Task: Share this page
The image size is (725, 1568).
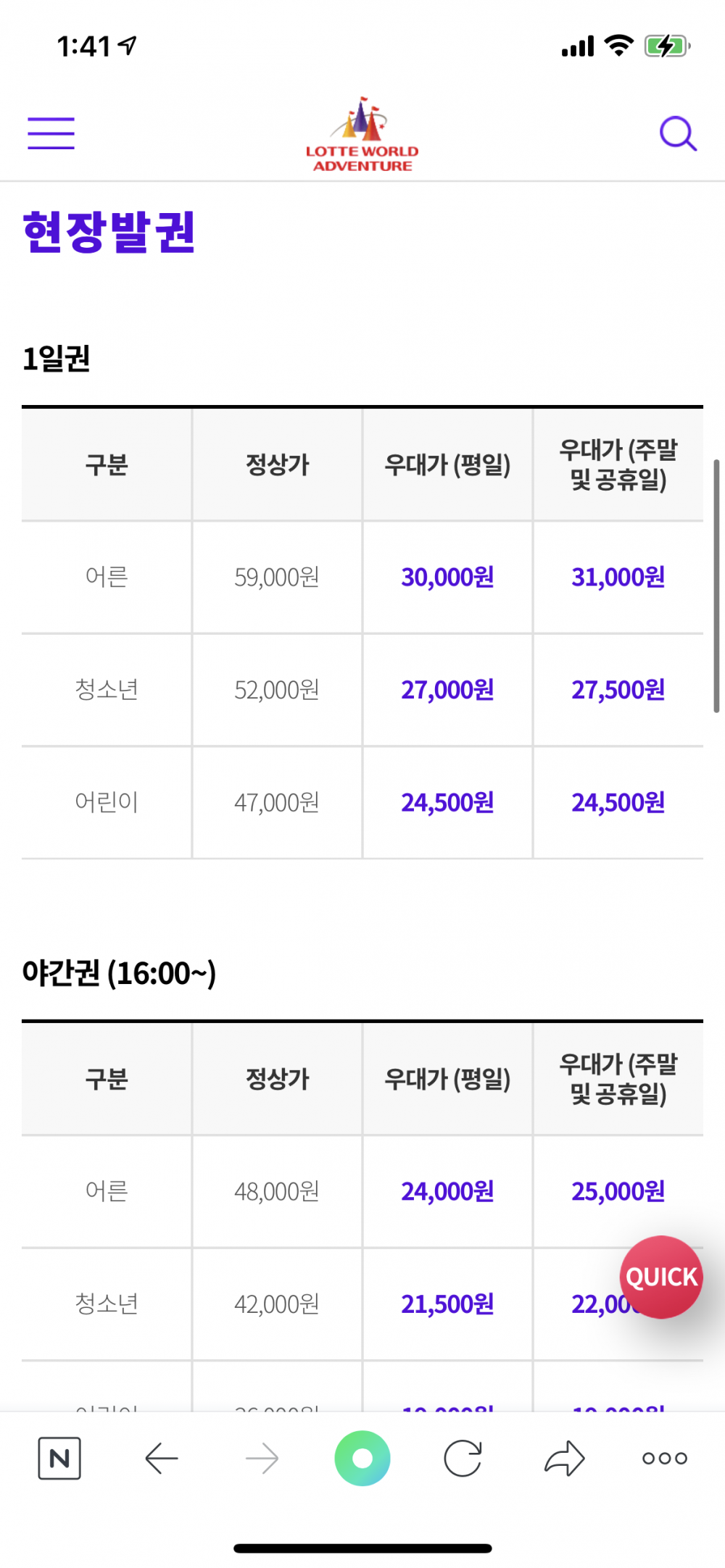Action: coord(564,1458)
